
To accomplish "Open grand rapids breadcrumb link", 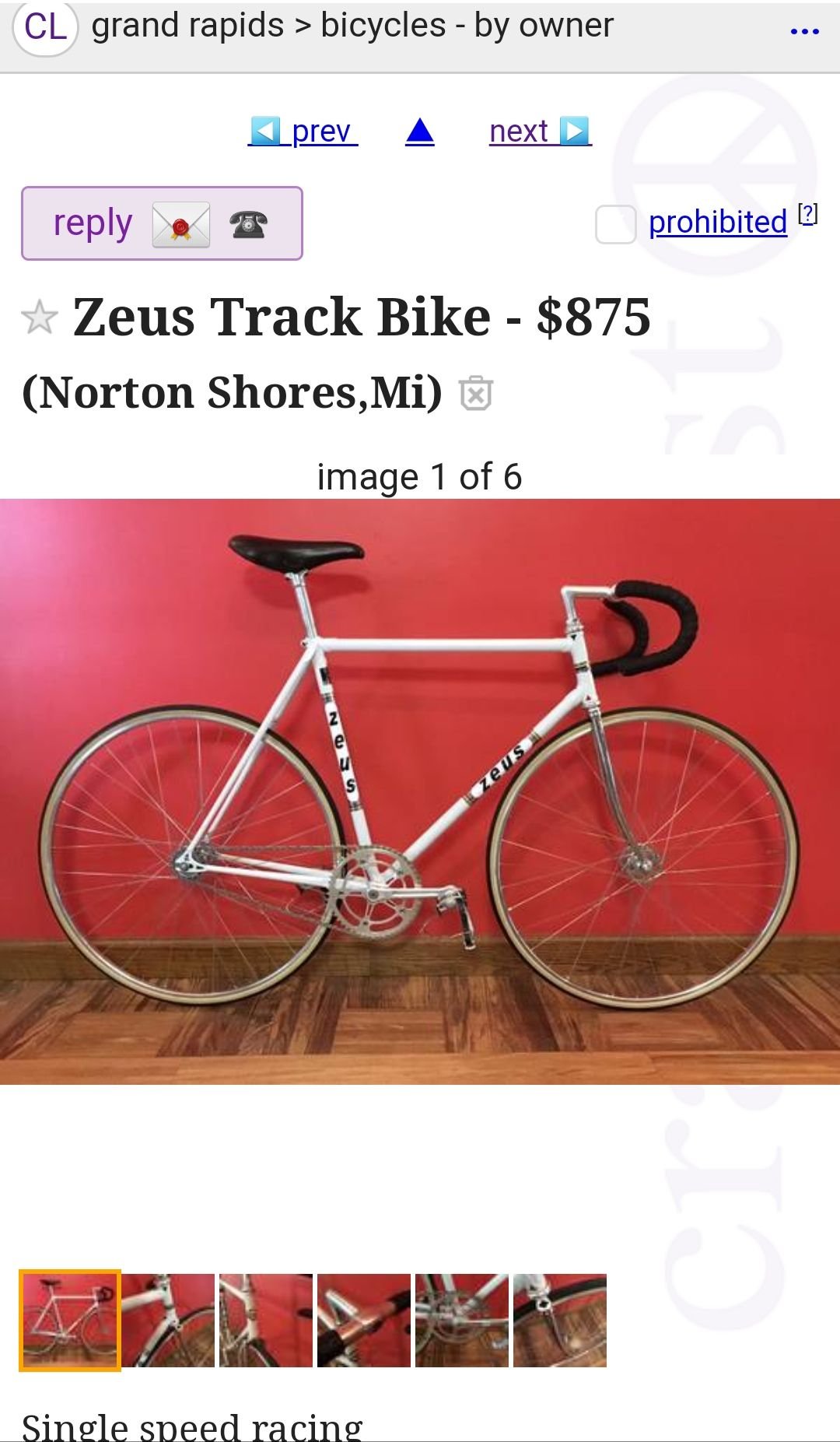I will [x=187, y=26].
